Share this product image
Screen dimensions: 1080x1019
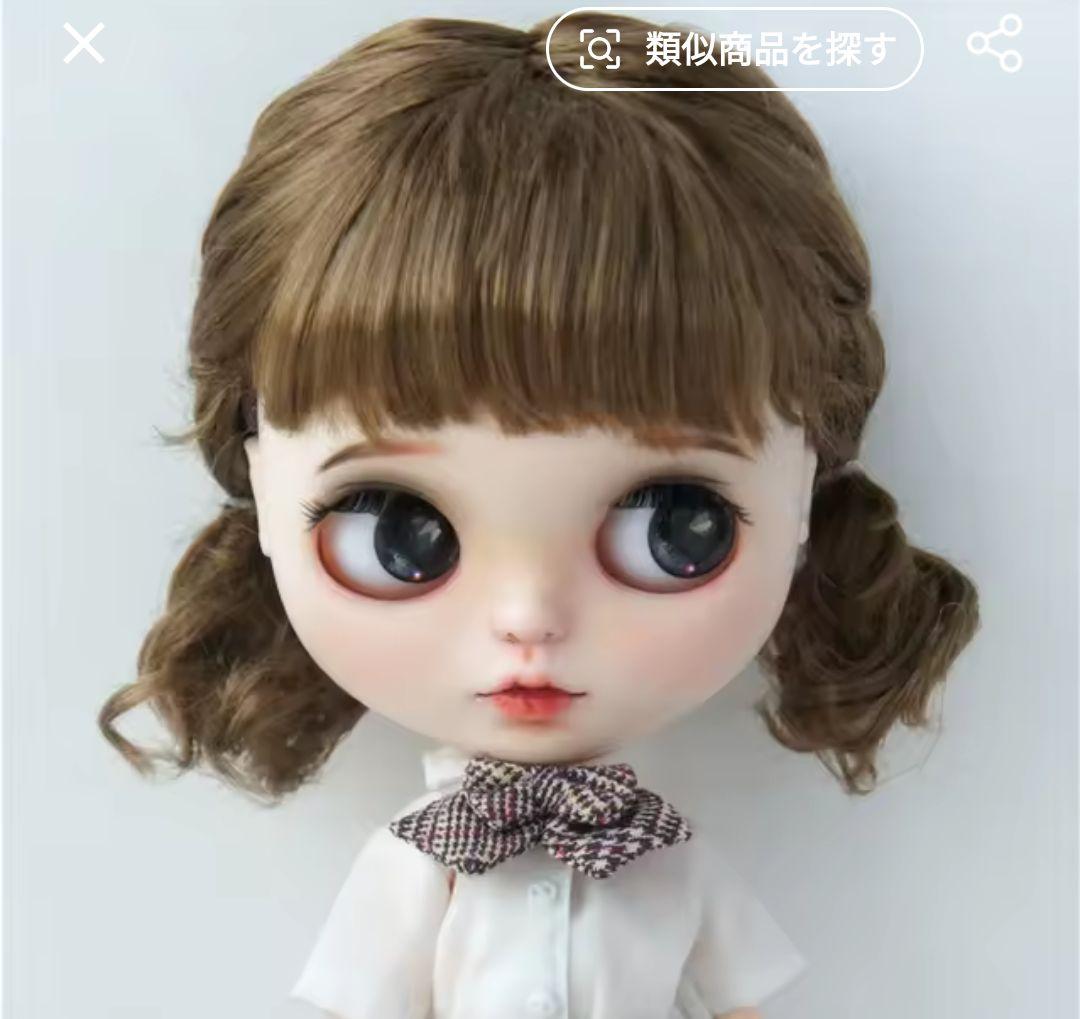pyautogui.click(x=994, y=44)
